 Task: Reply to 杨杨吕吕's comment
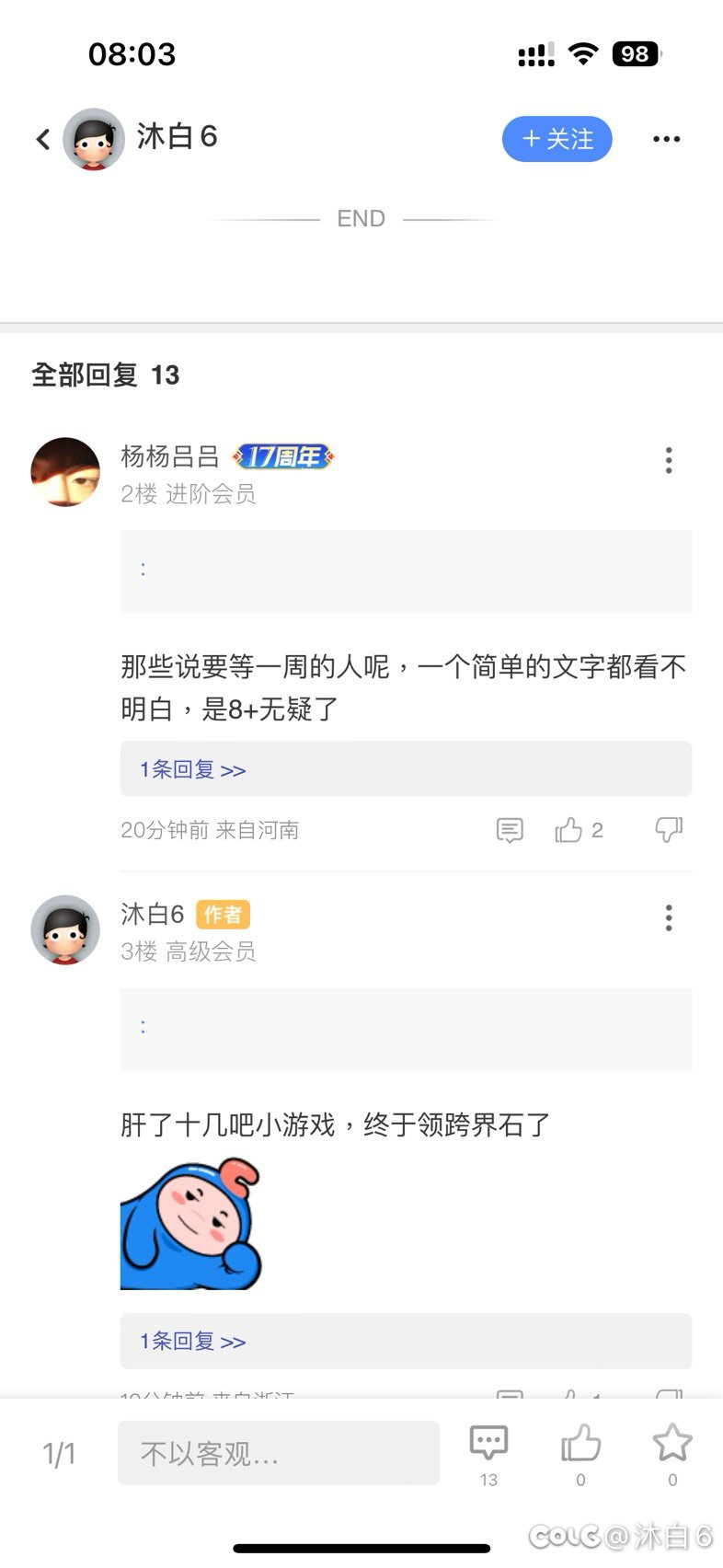pyautogui.click(x=509, y=830)
